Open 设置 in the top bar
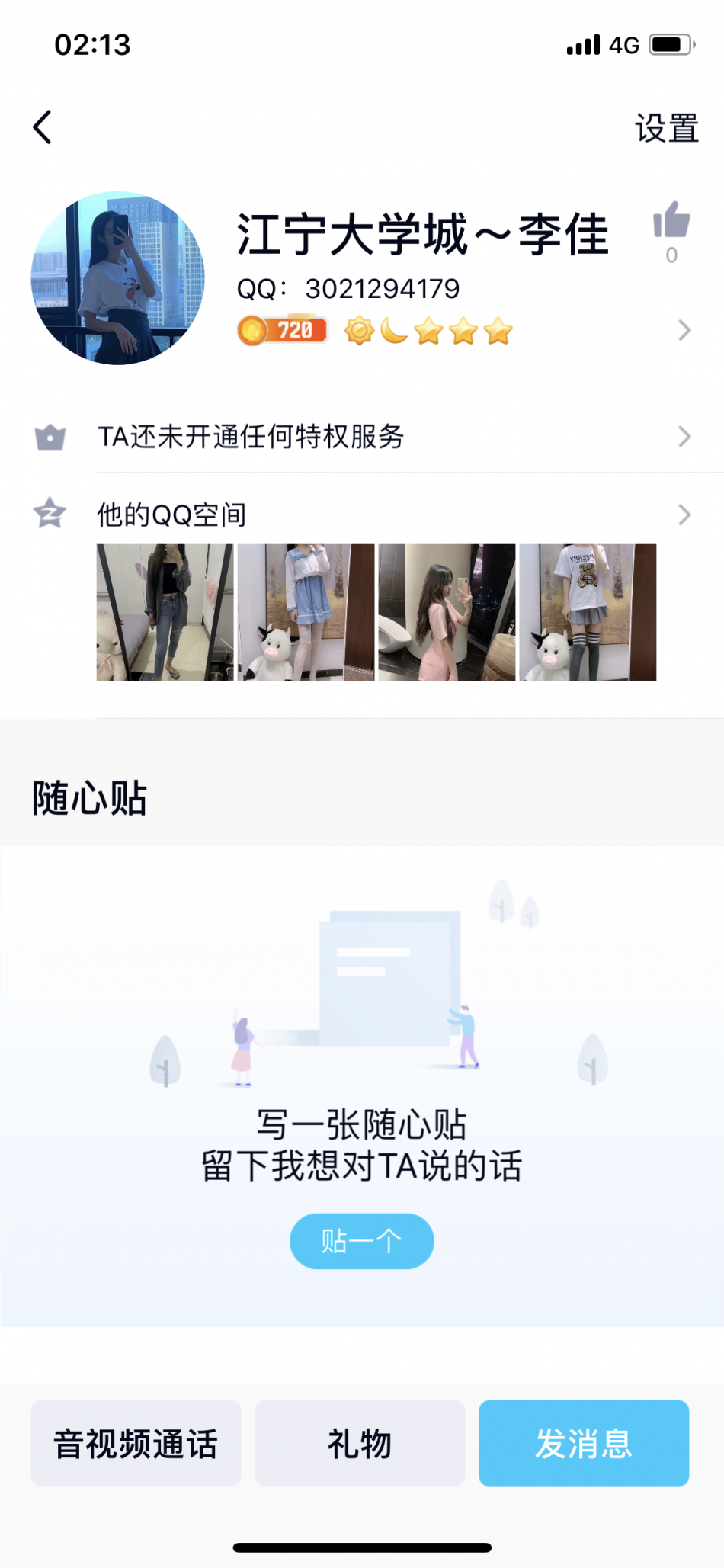 click(666, 128)
